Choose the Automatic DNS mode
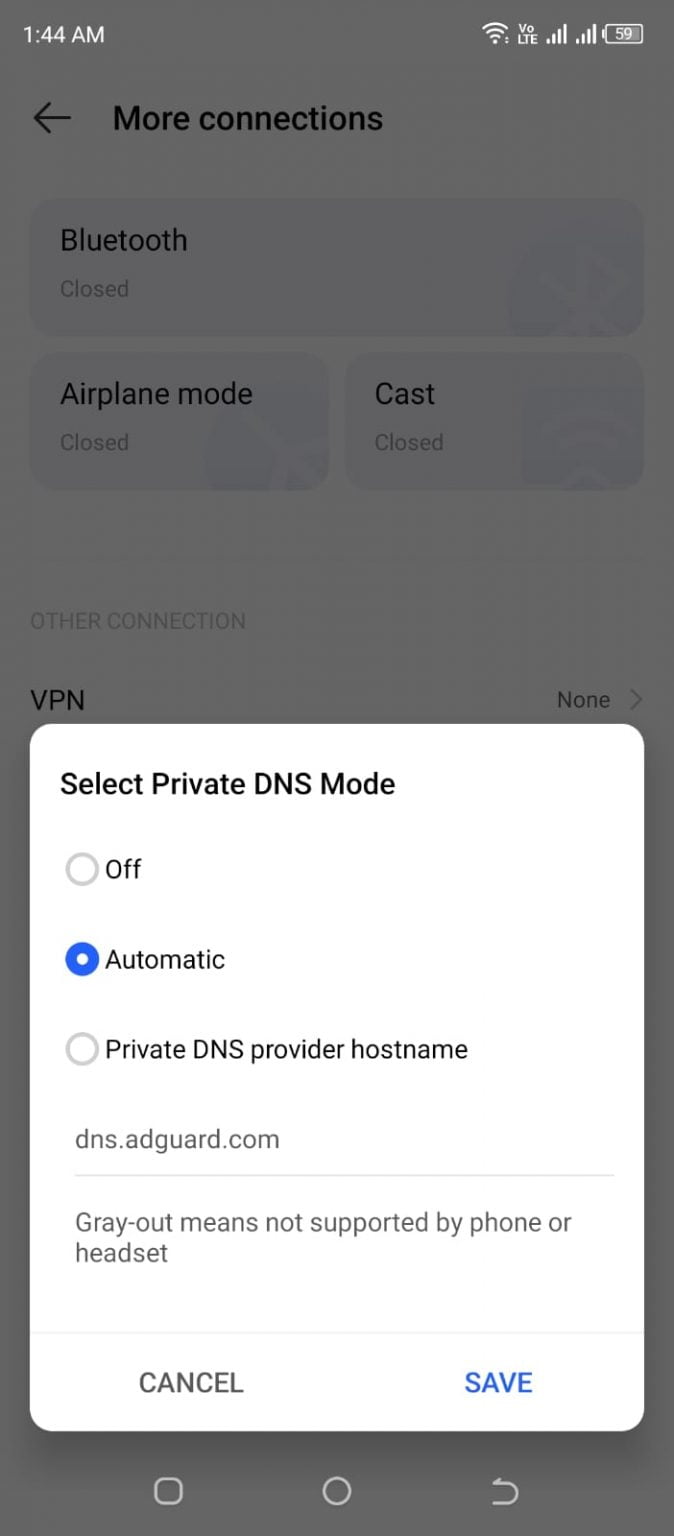 pos(82,959)
